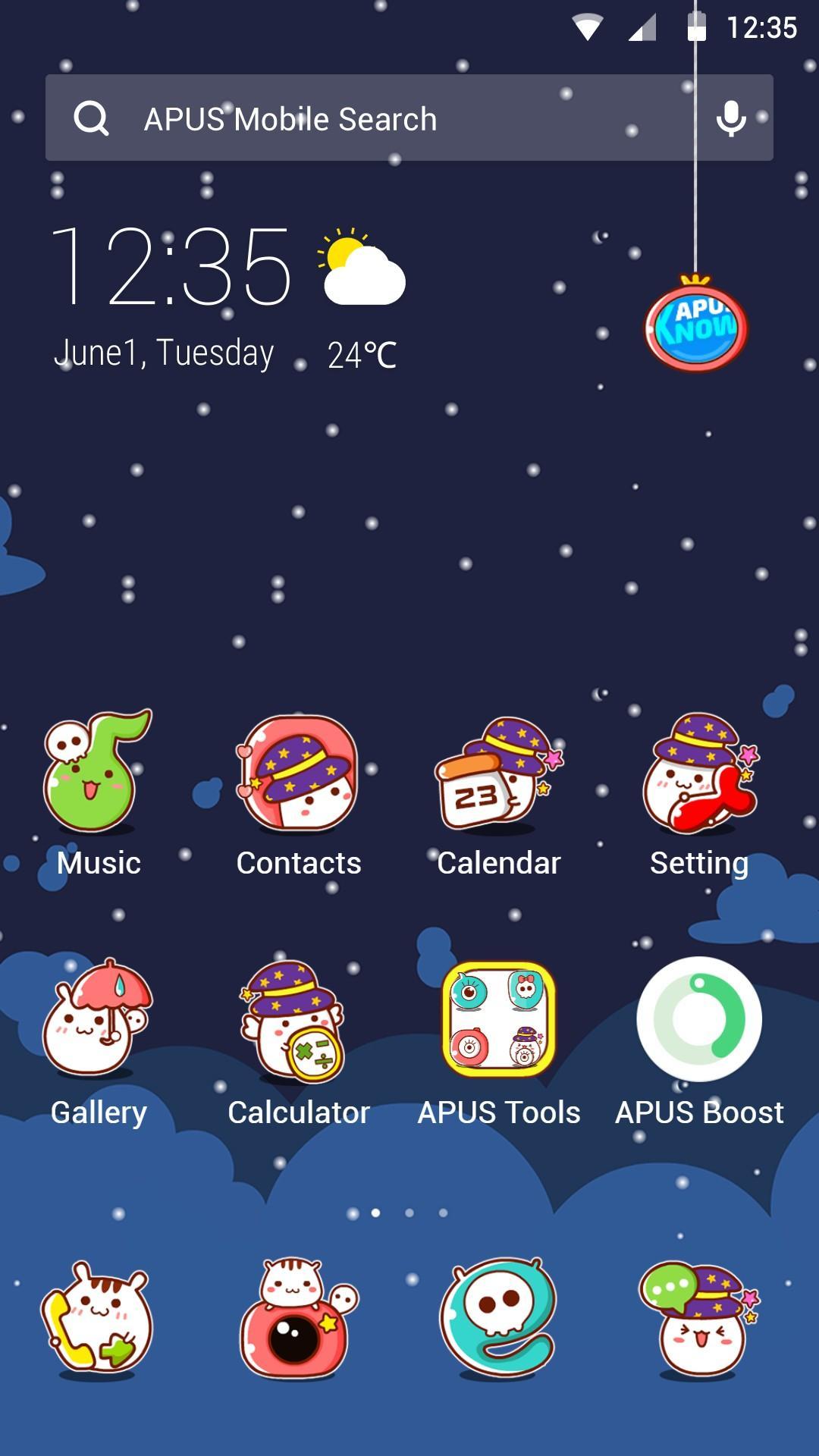
Task: Go to Setting
Action: (699, 792)
